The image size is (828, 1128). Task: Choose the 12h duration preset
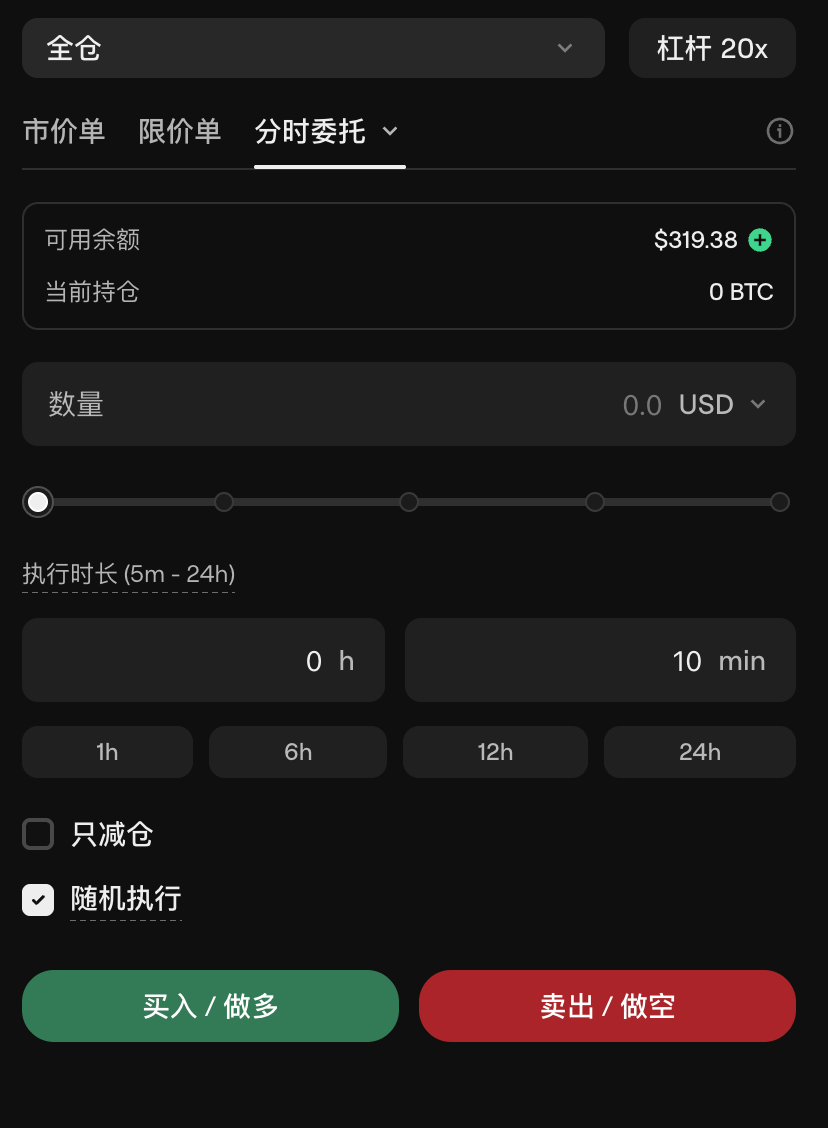coord(495,752)
